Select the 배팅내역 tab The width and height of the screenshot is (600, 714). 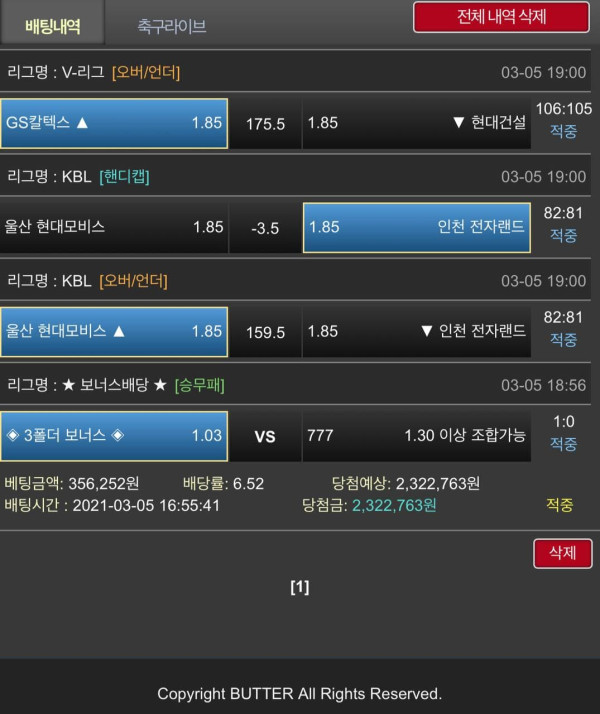tap(52, 26)
